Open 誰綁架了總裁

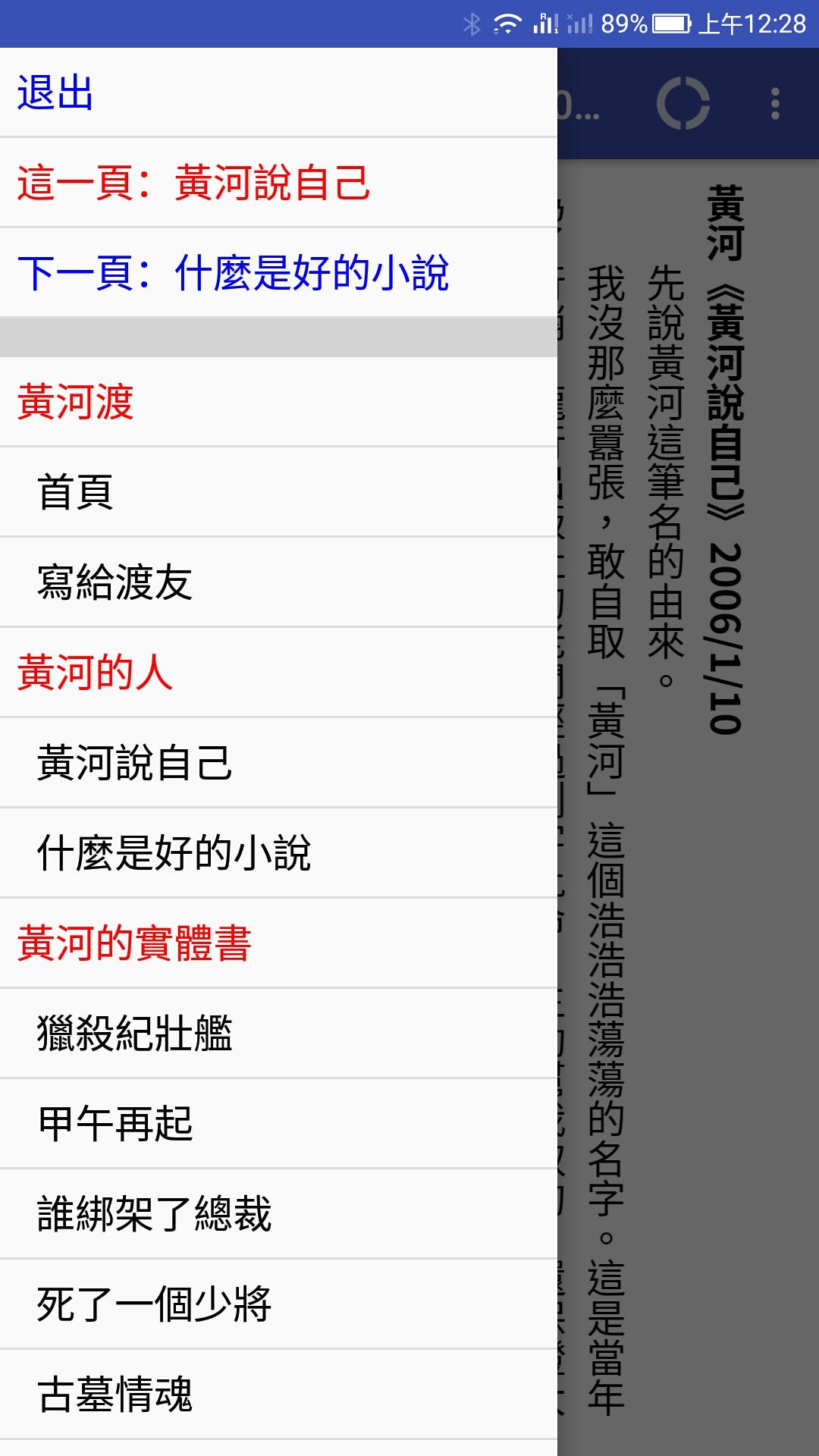278,1213
